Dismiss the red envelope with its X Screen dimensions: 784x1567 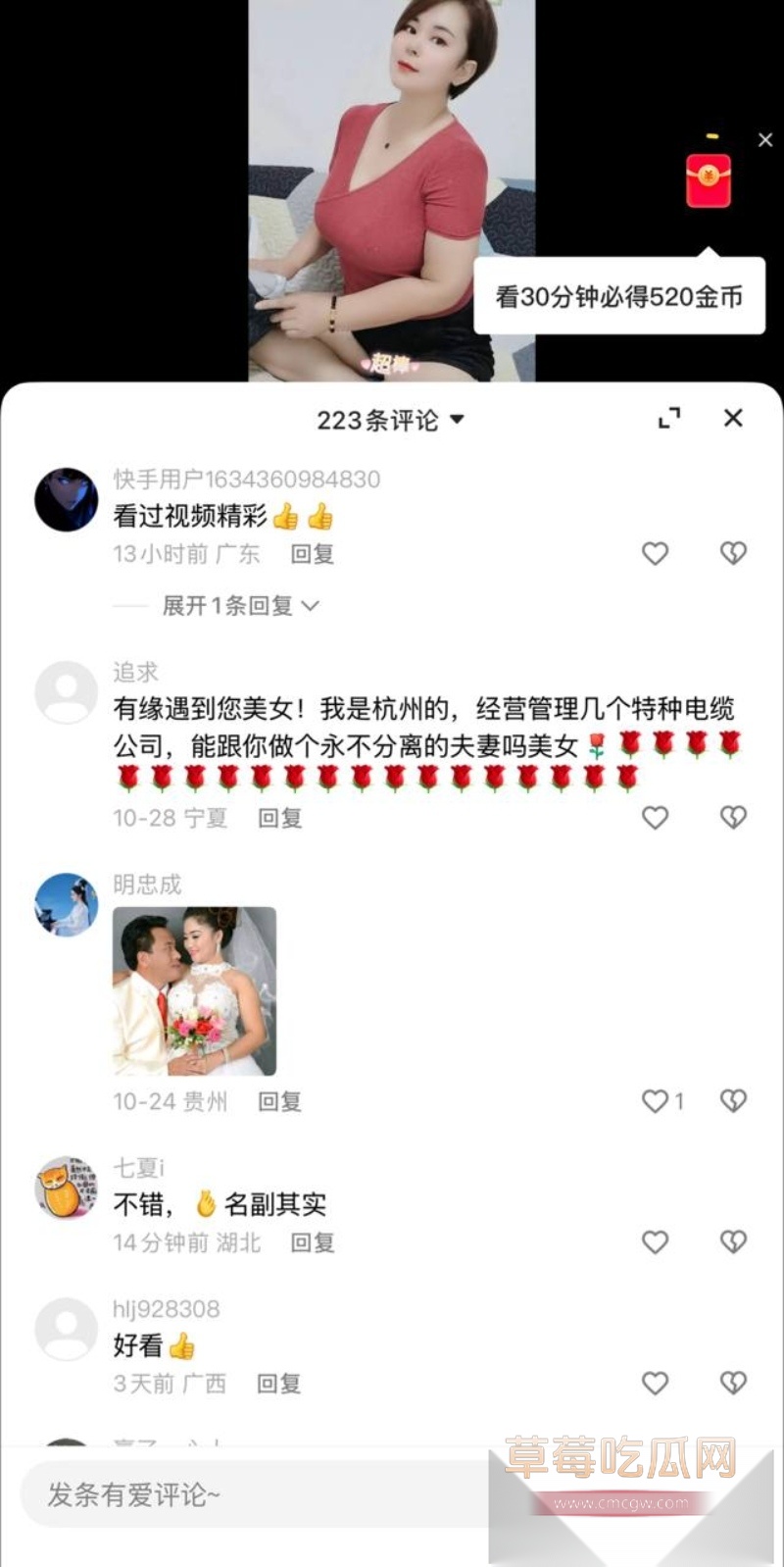click(x=765, y=139)
